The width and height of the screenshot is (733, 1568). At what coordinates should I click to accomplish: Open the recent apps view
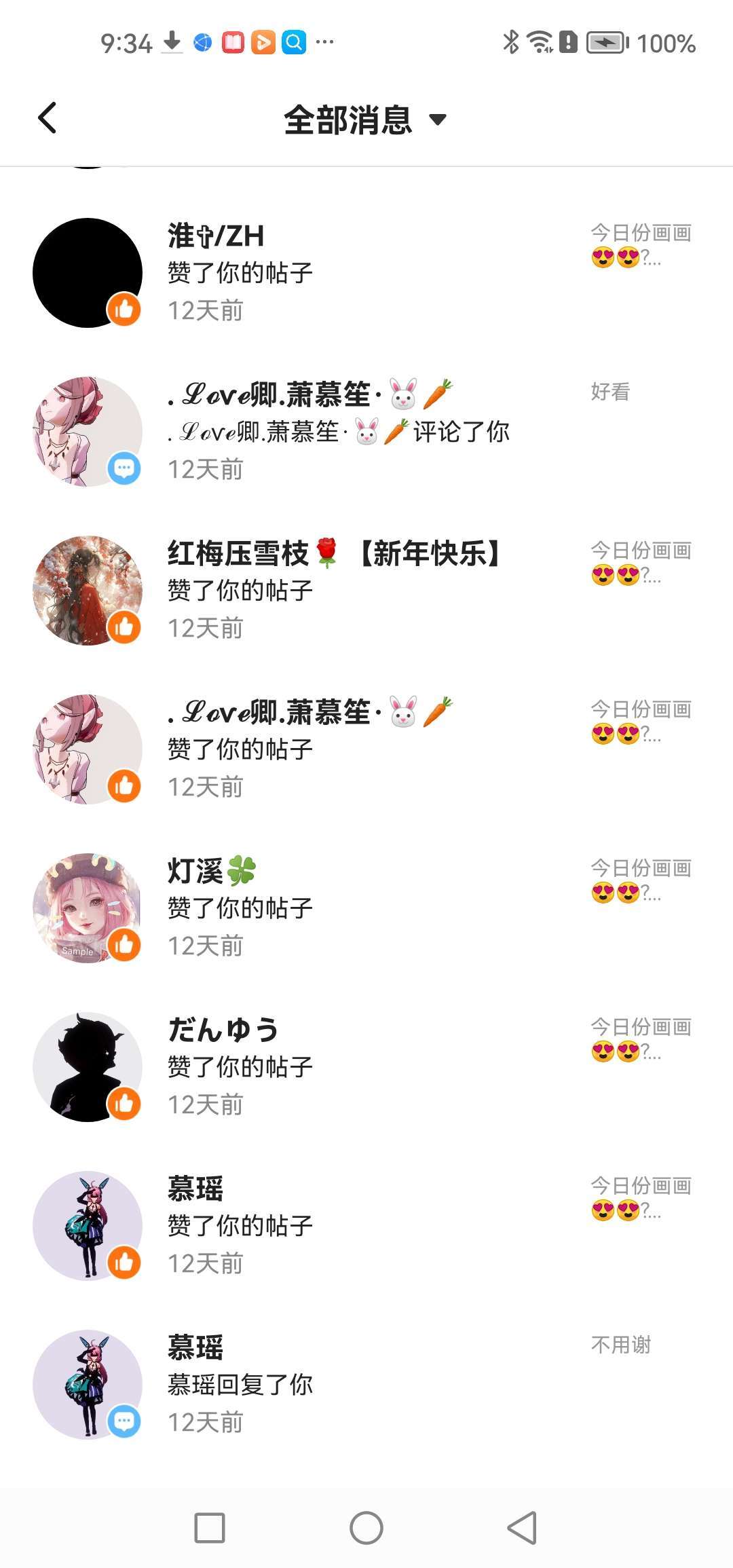(x=210, y=1528)
